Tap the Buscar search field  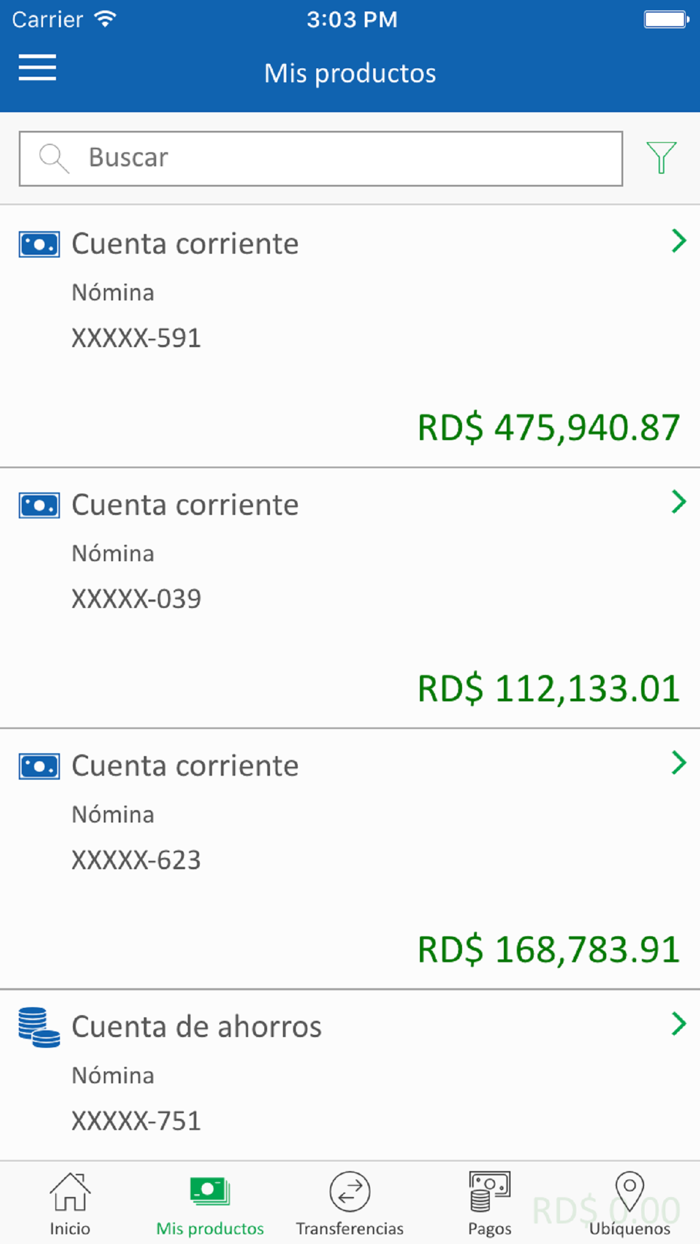[x=320, y=158]
